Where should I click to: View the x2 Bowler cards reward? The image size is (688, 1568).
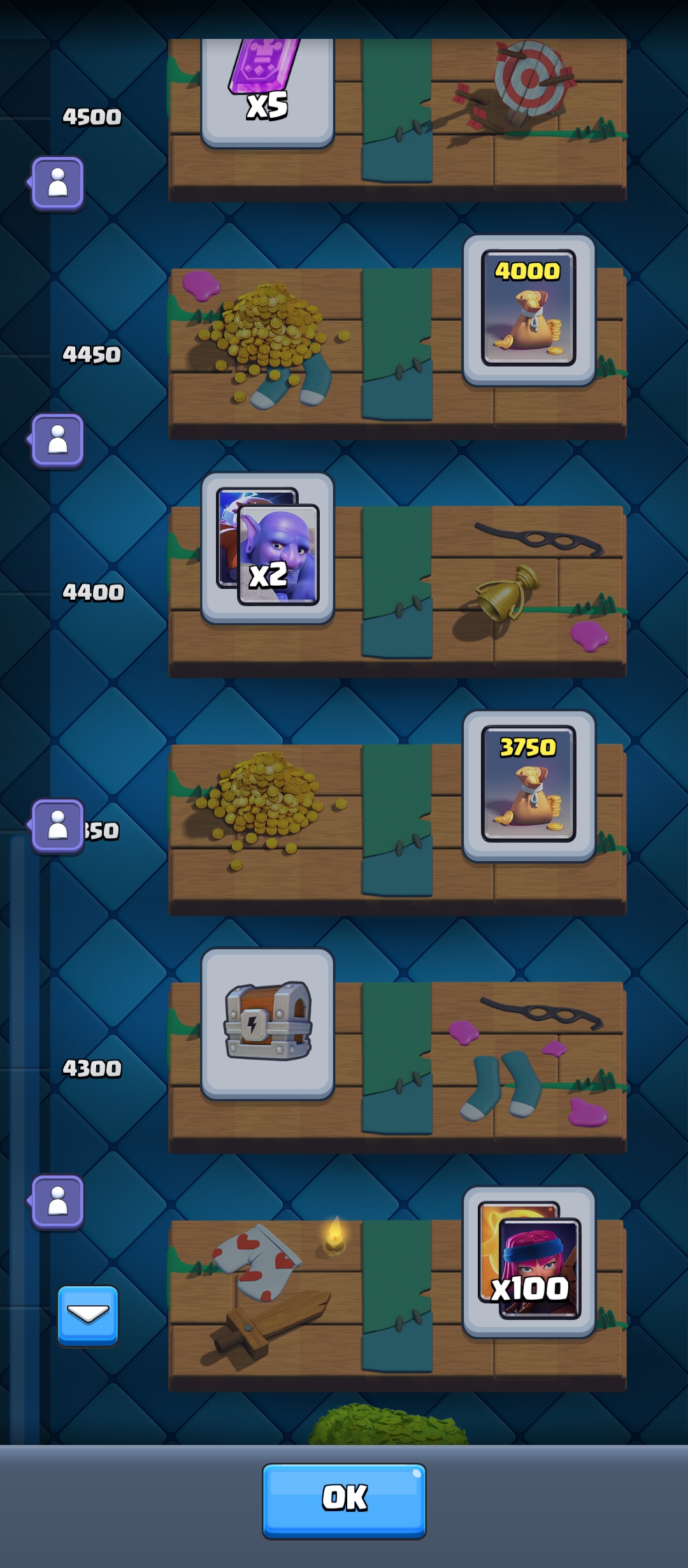pos(268,548)
